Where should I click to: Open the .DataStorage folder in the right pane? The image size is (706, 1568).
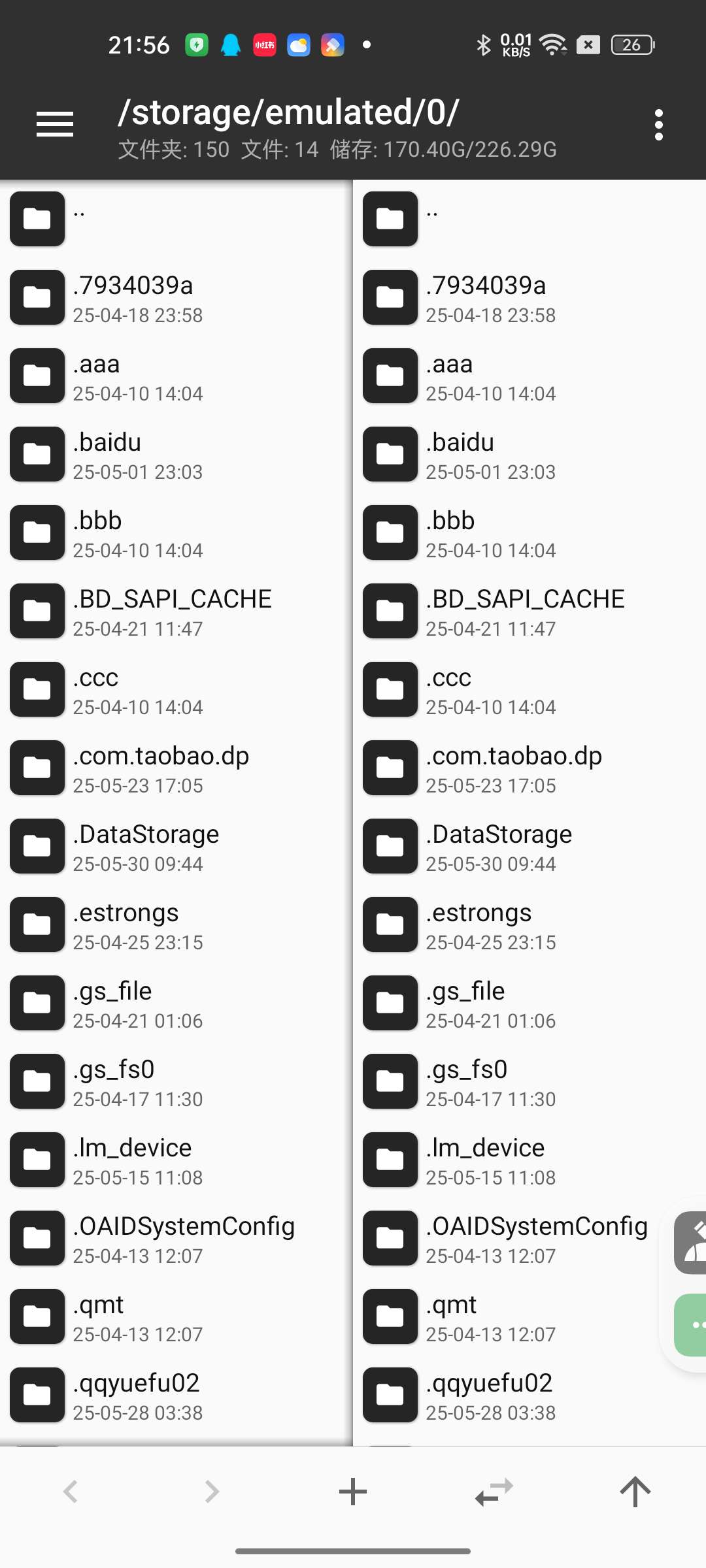529,846
